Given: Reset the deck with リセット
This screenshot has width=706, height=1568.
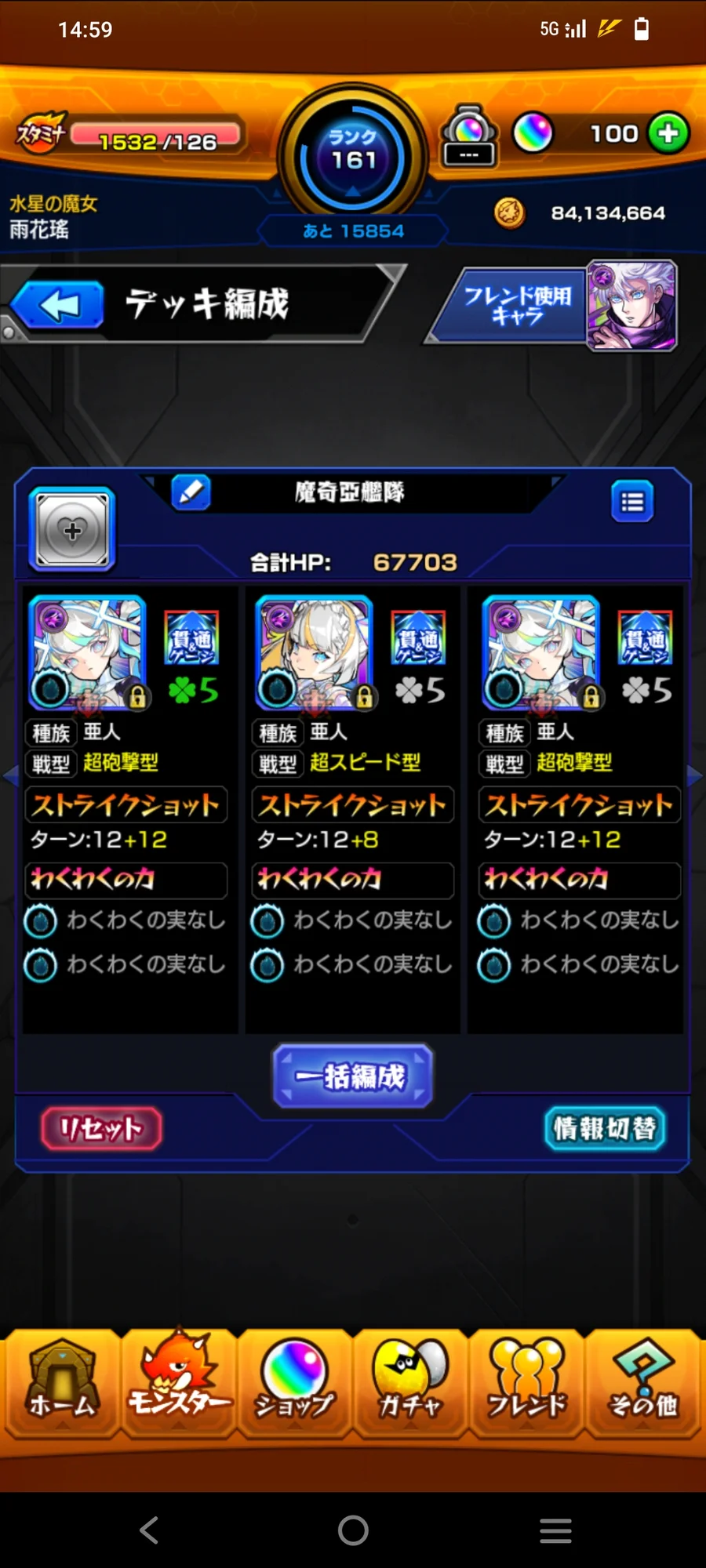Looking at the screenshot, I should pos(101,1129).
